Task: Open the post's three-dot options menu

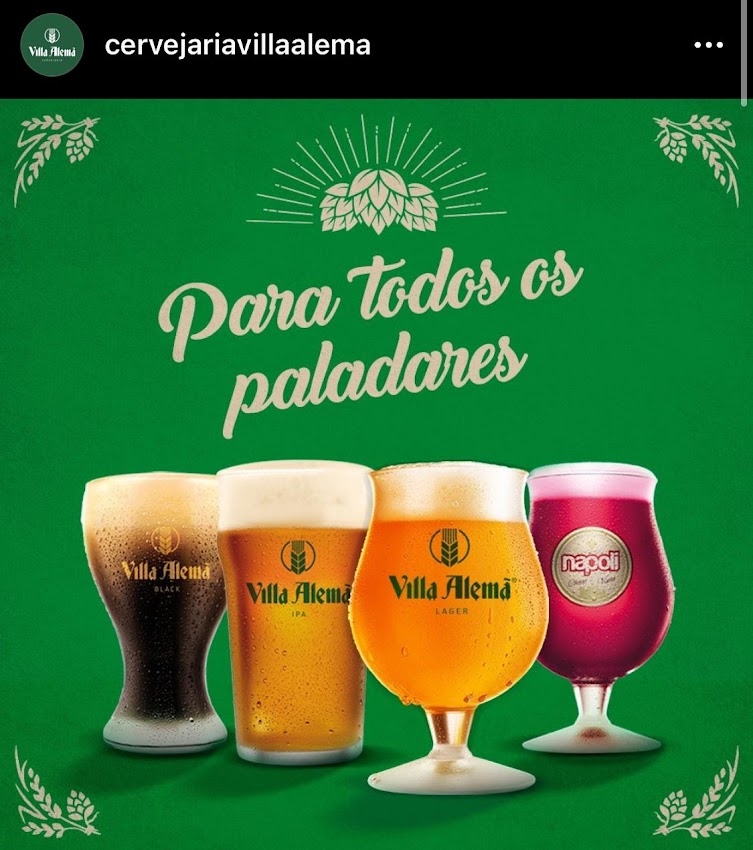Action: (708, 46)
